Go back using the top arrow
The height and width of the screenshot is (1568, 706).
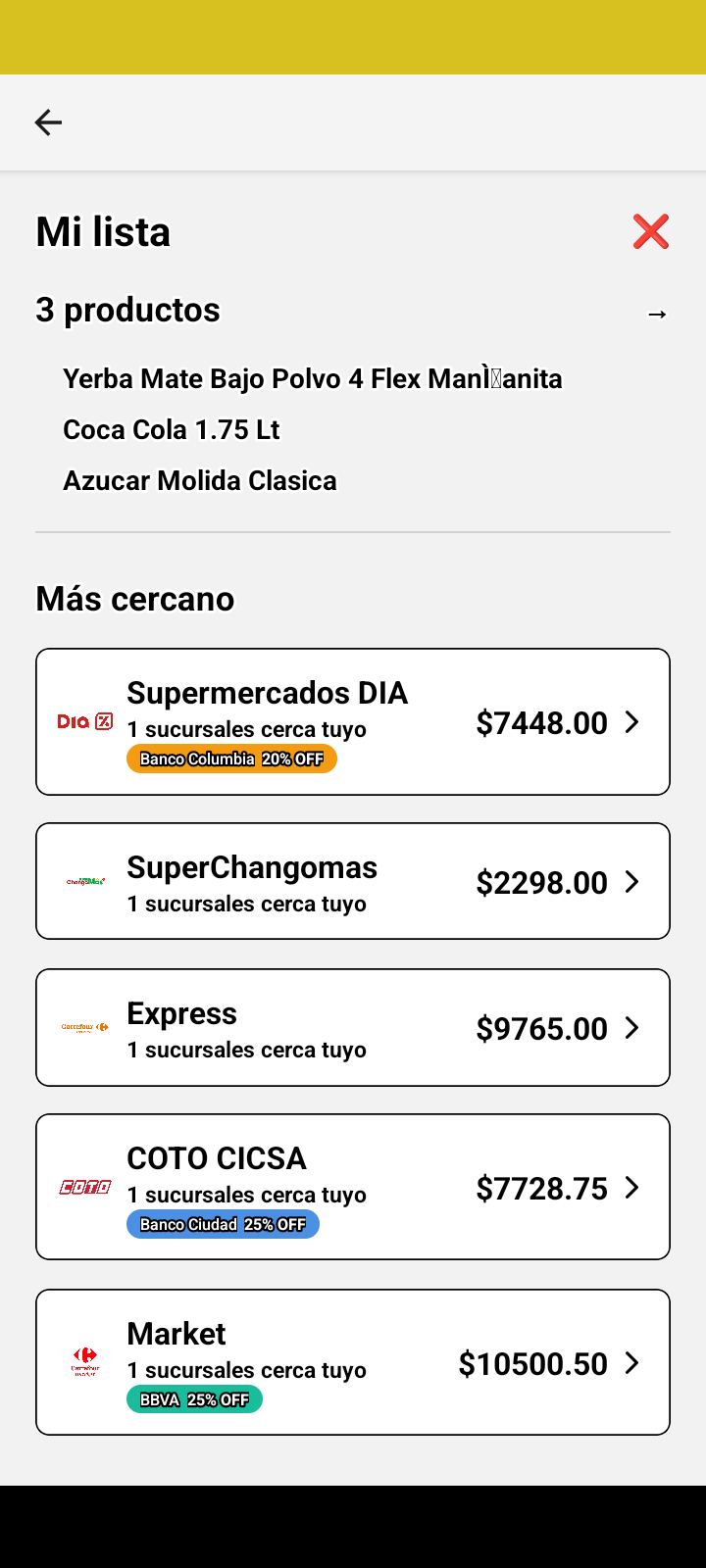(48, 122)
